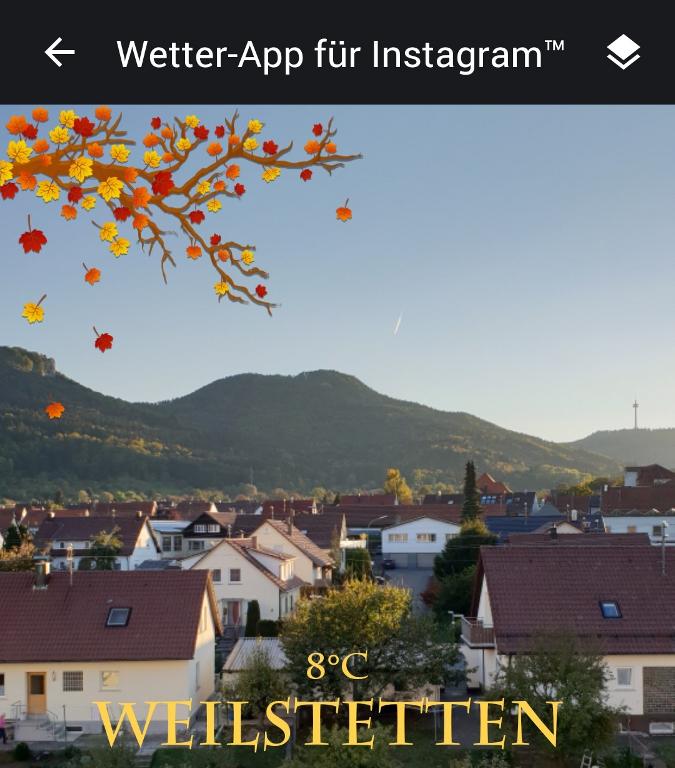Go back using the arrow icon
The height and width of the screenshot is (768, 675).
tap(60, 53)
